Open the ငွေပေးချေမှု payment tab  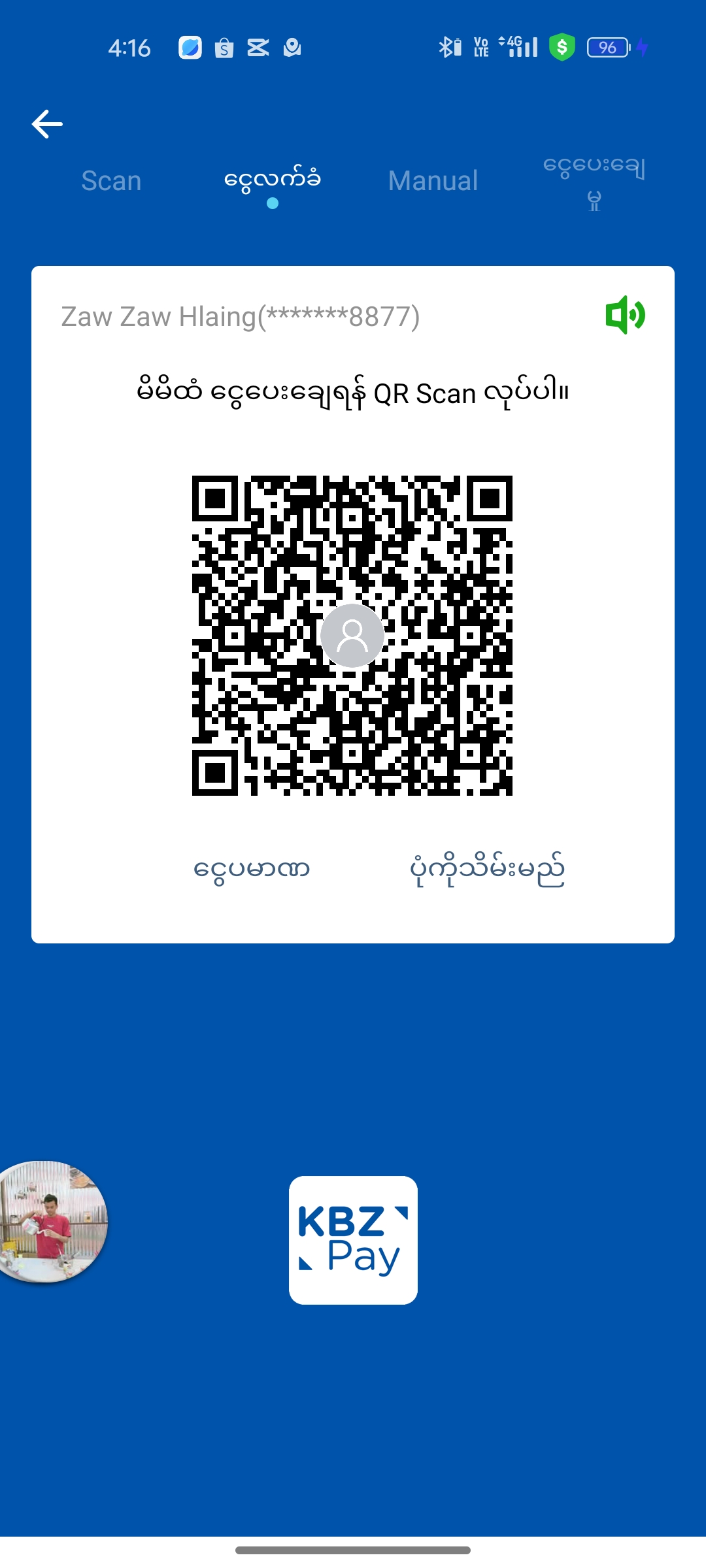pos(594,181)
